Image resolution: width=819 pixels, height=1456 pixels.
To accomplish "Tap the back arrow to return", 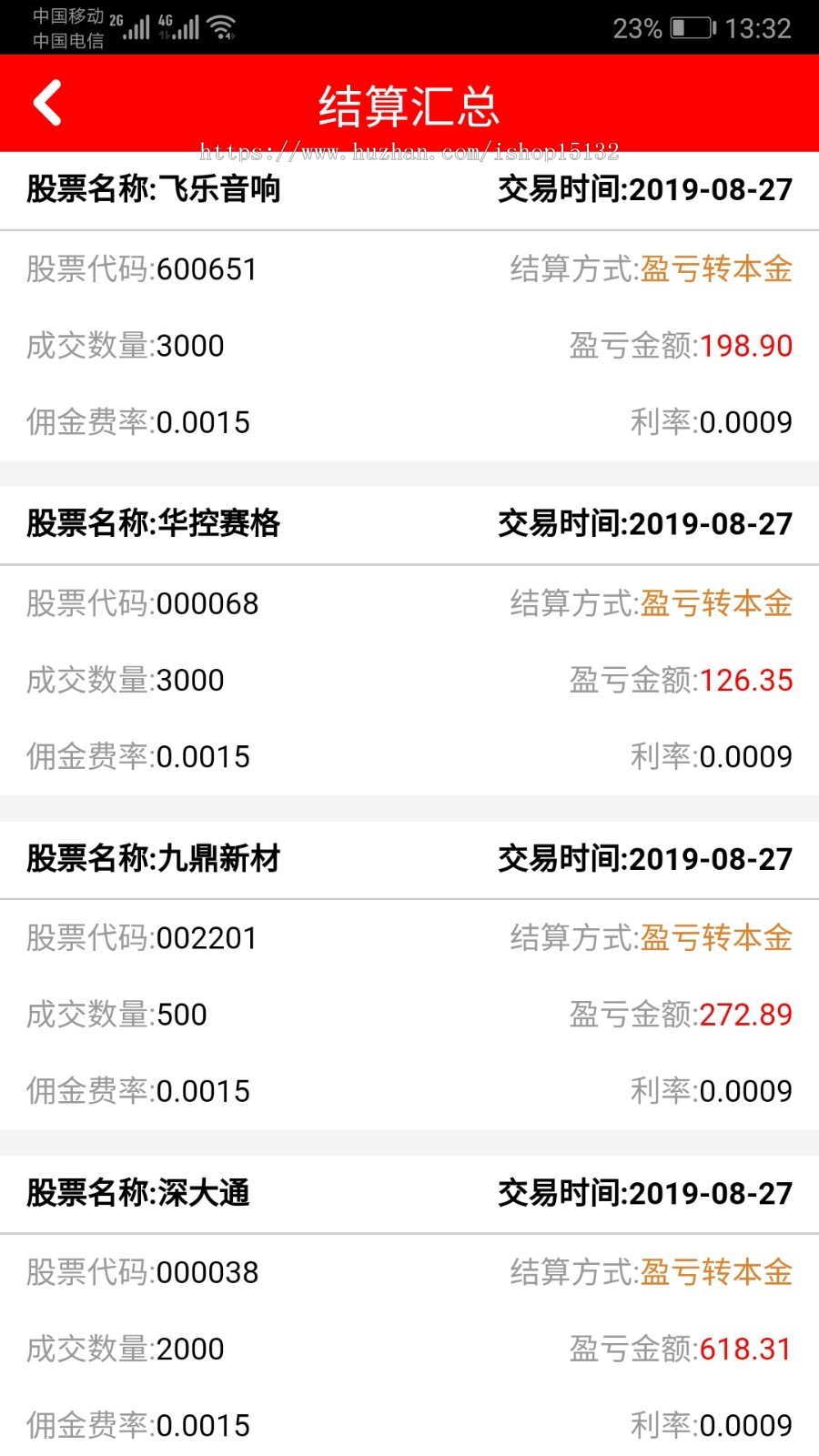I will 46,102.
